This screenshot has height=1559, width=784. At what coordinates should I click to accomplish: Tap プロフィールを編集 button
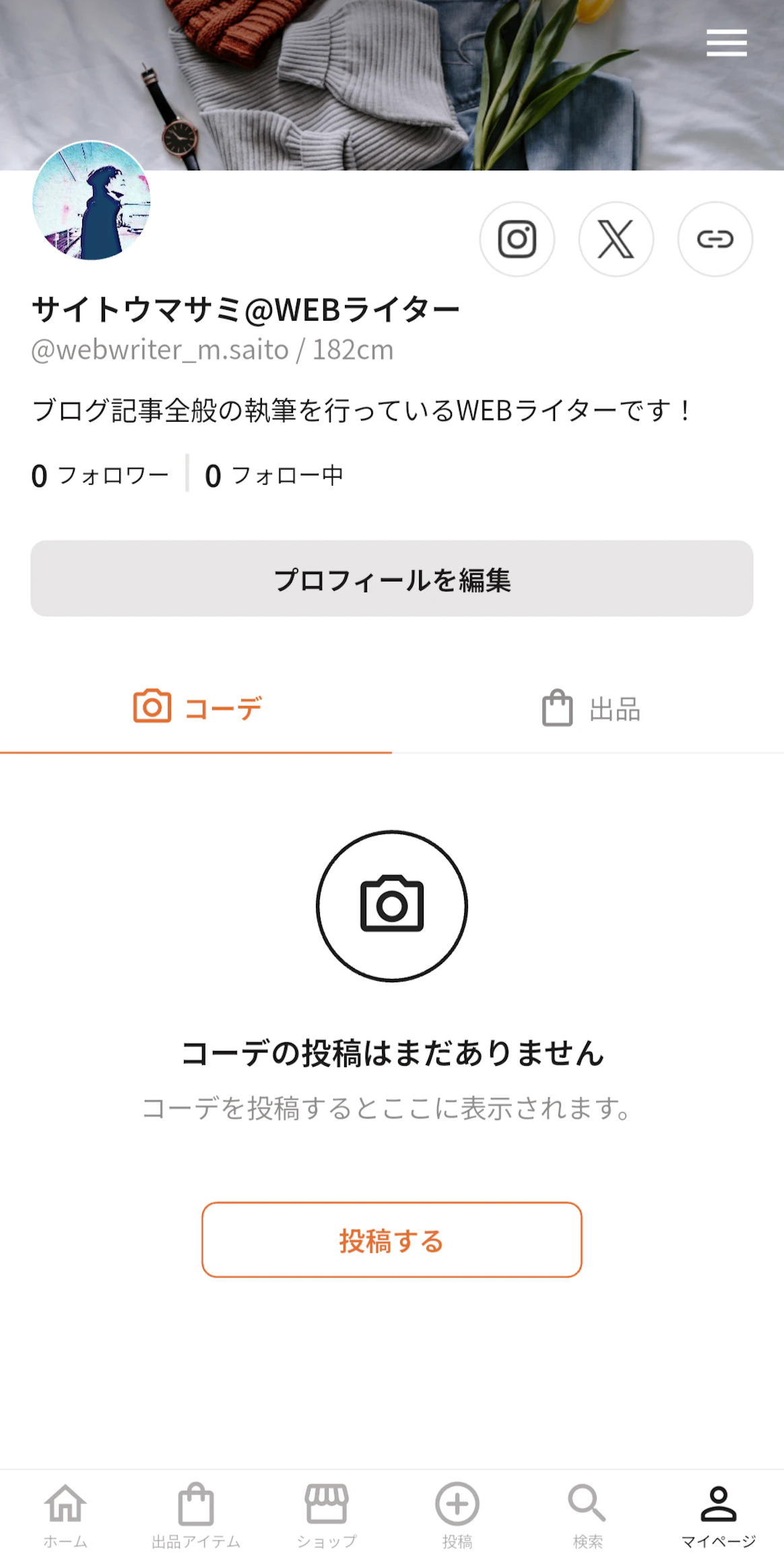click(391, 579)
